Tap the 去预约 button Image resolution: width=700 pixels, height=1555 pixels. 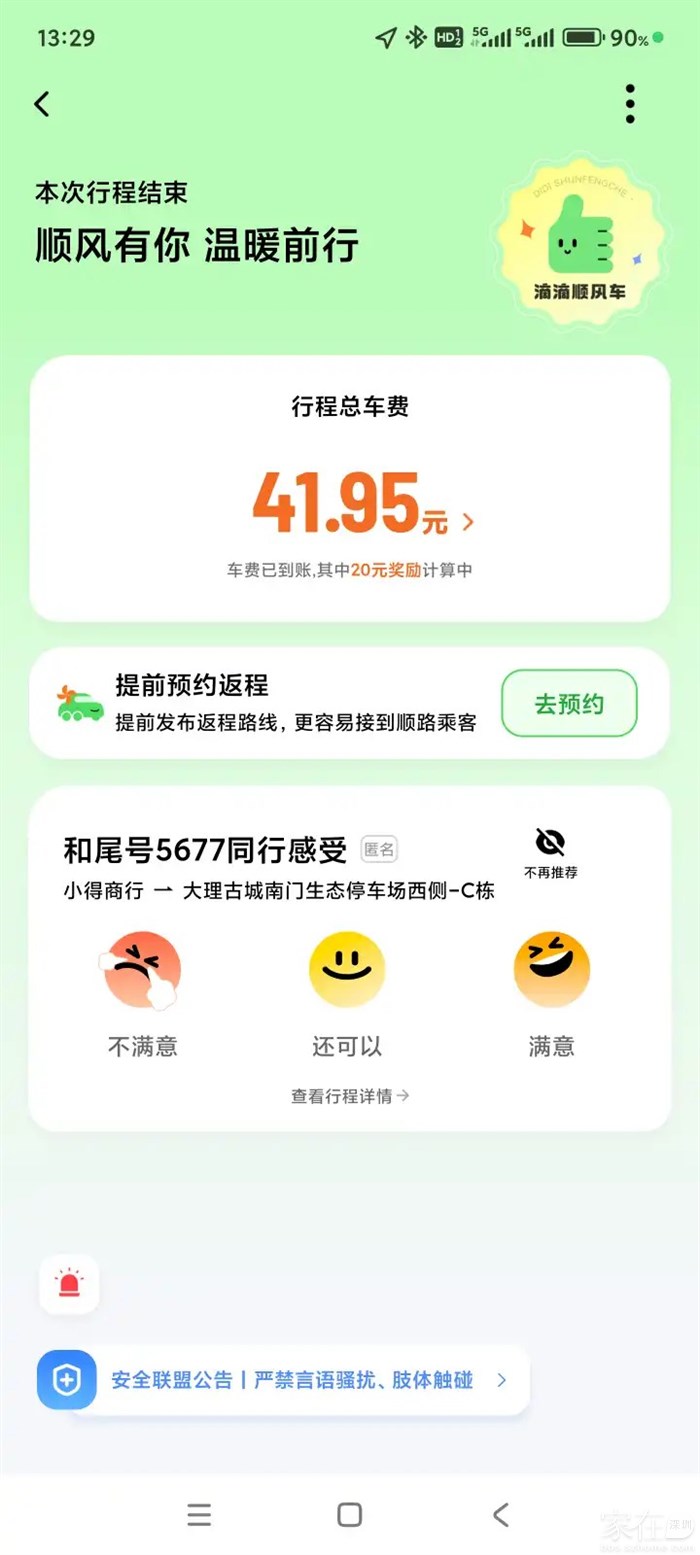pos(568,703)
